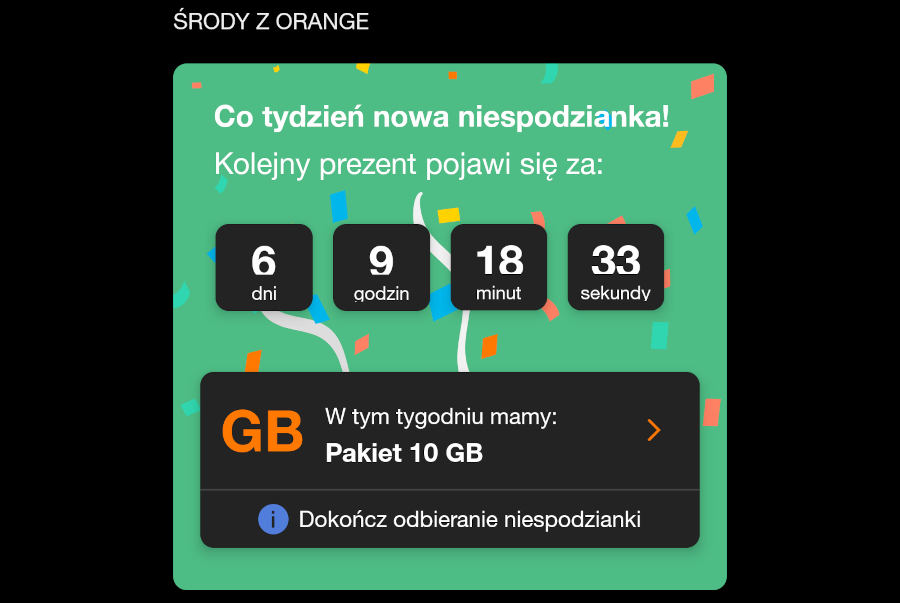Tap Dokończ odbieranie niespodzianki
This screenshot has height=603, width=900.
450,520
